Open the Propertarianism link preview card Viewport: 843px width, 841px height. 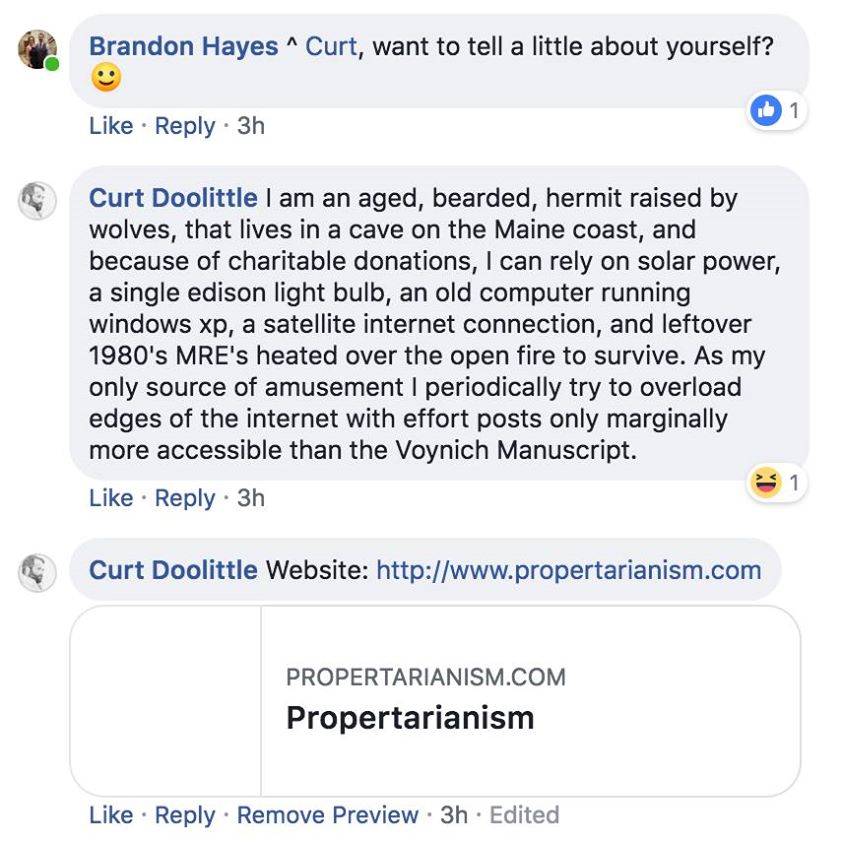pos(435,700)
